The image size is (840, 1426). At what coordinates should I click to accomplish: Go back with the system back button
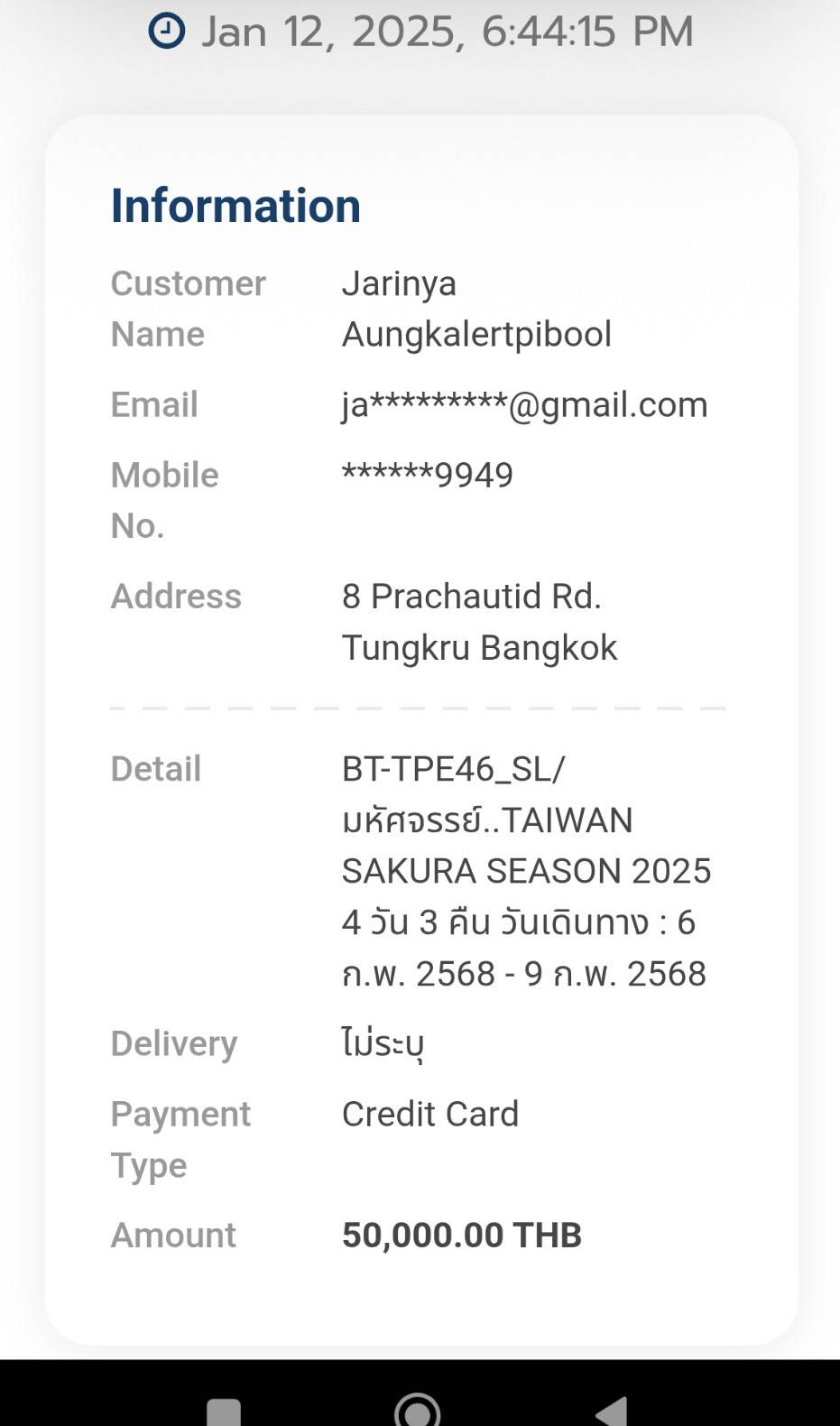point(612,1411)
